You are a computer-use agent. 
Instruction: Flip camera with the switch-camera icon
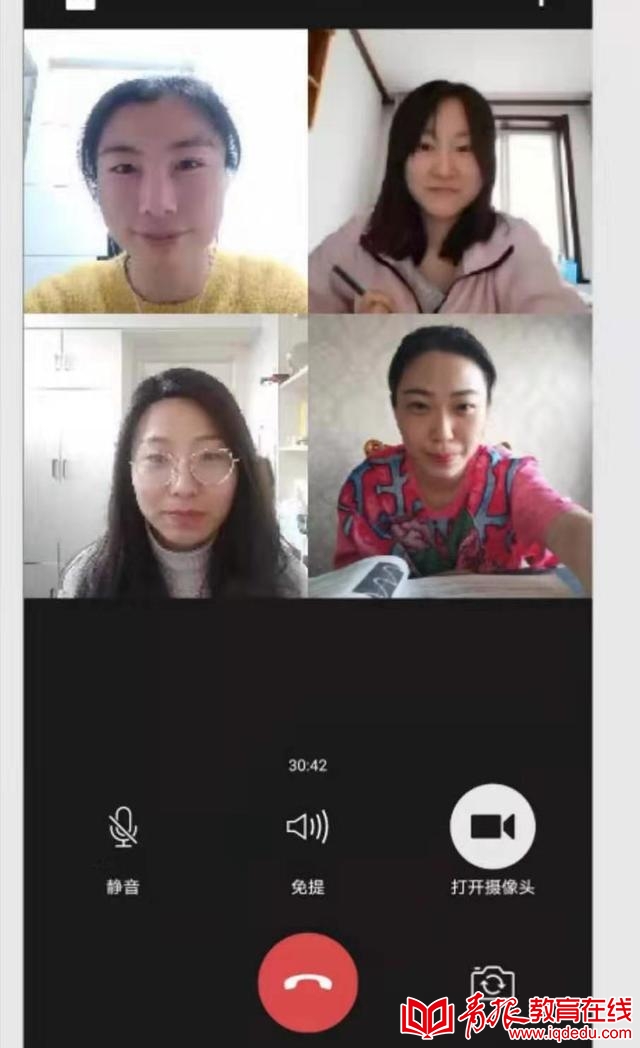coord(492,985)
